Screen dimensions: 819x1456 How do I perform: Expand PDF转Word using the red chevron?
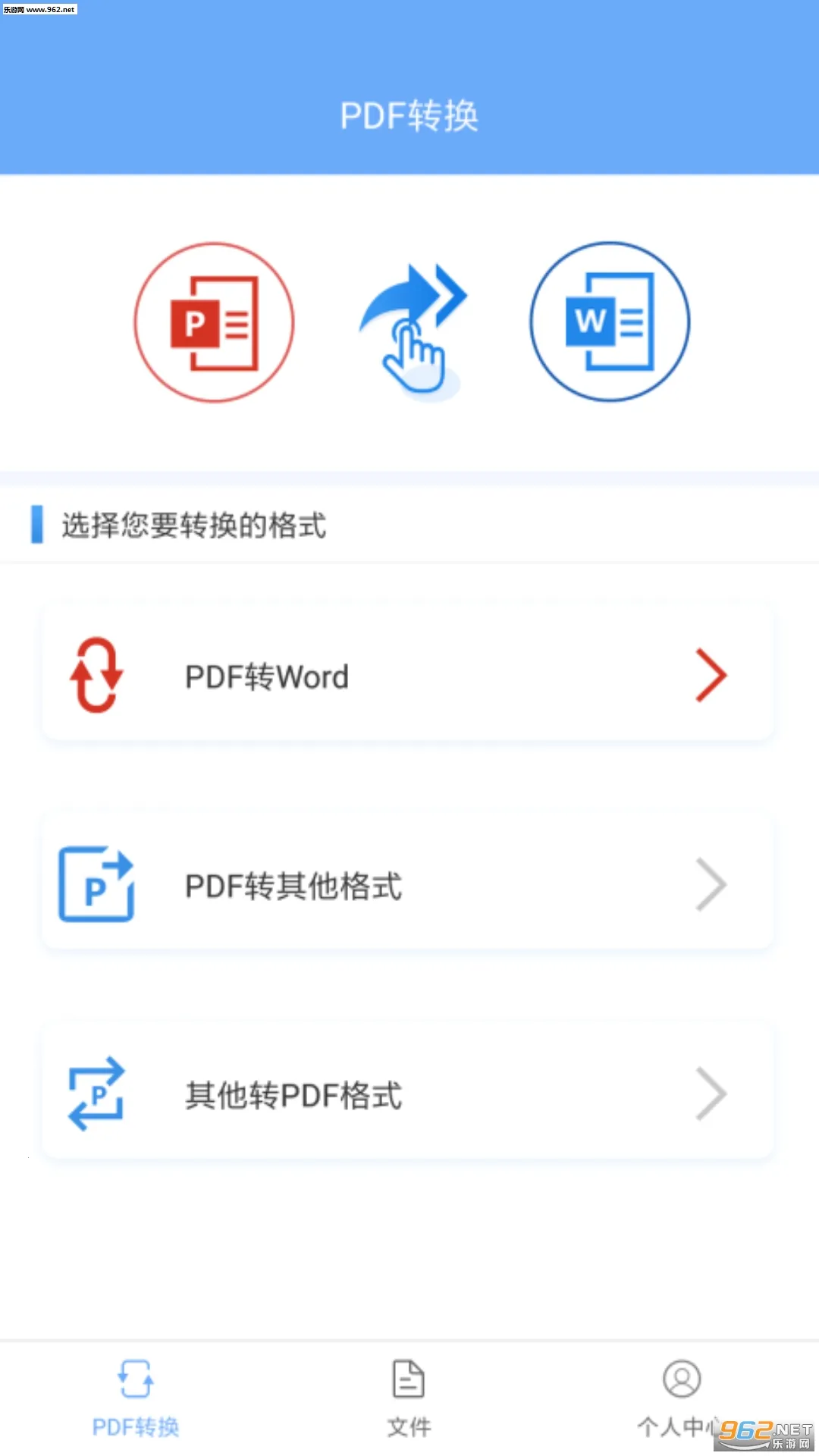[710, 675]
